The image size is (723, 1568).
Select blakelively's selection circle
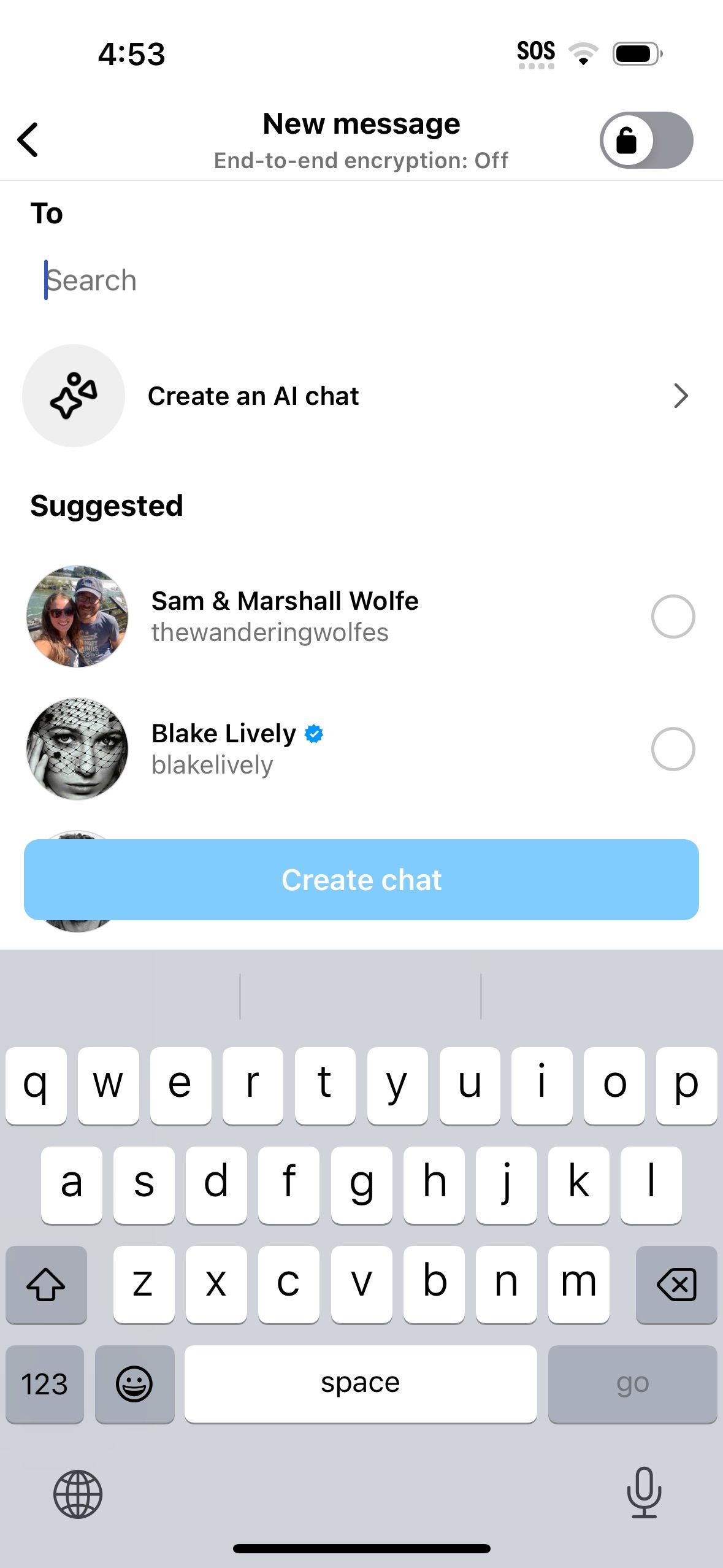[673, 749]
